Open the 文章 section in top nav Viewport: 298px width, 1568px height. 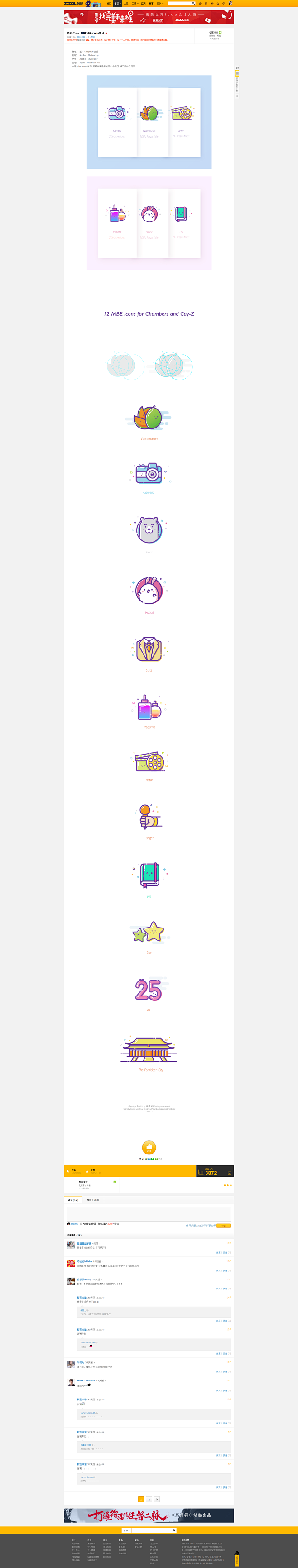(x=126, y=3)
